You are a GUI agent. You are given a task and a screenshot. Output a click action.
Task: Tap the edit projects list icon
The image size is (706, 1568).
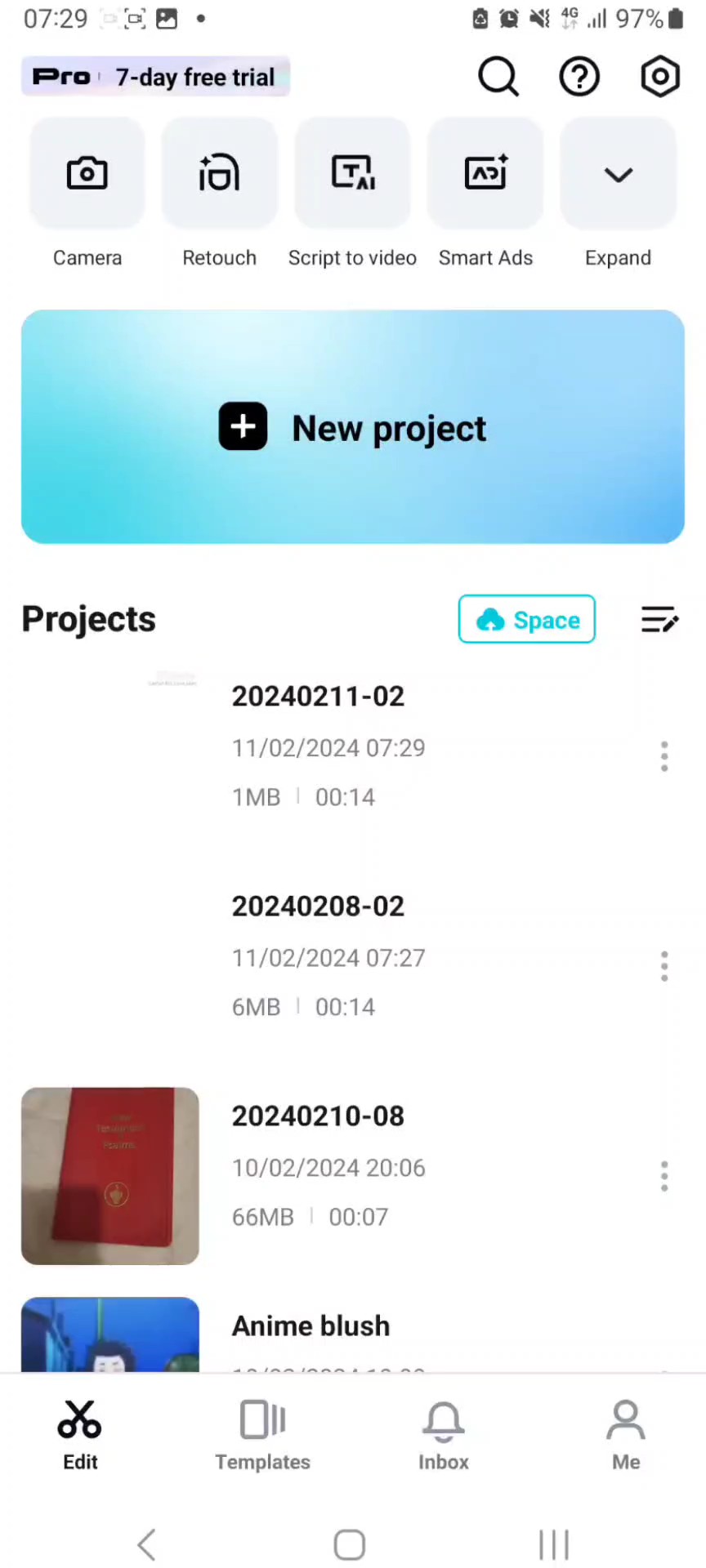[x=659, y=620]
